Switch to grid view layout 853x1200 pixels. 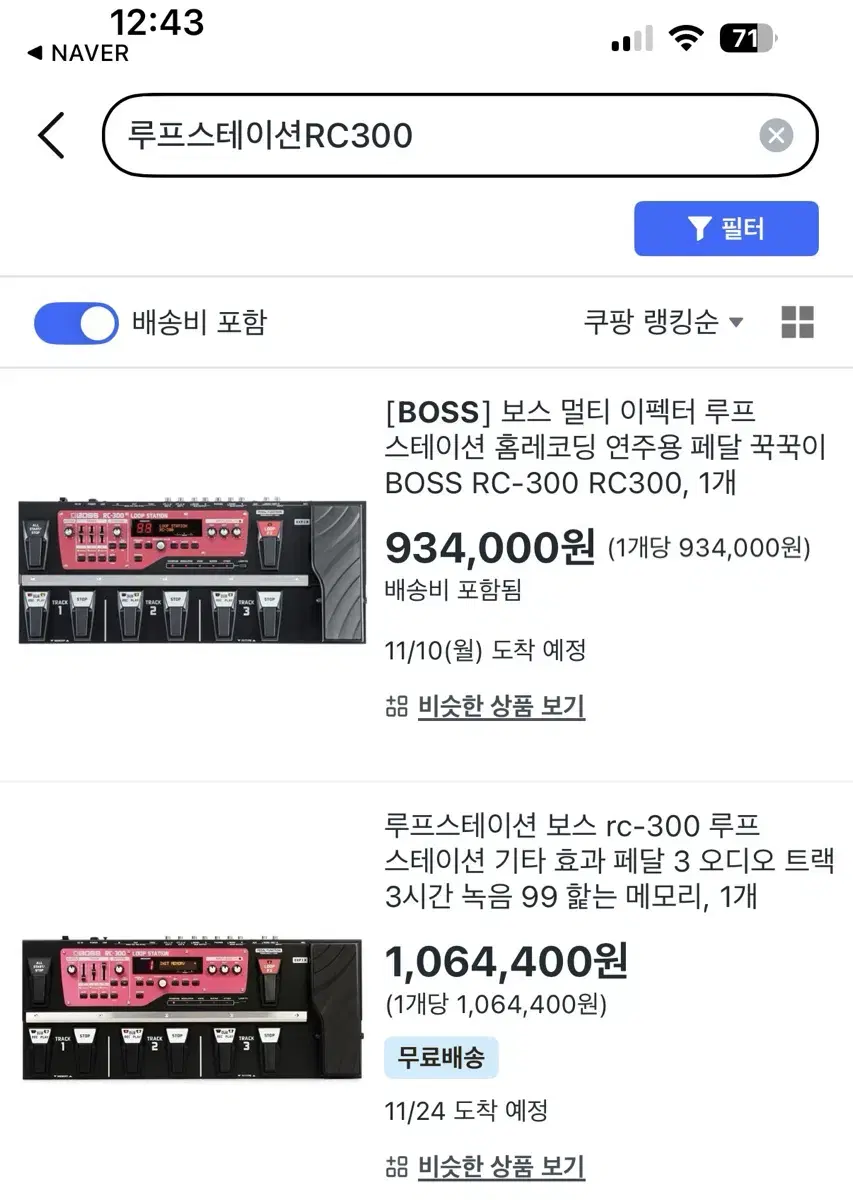click(x=797, y=322)
